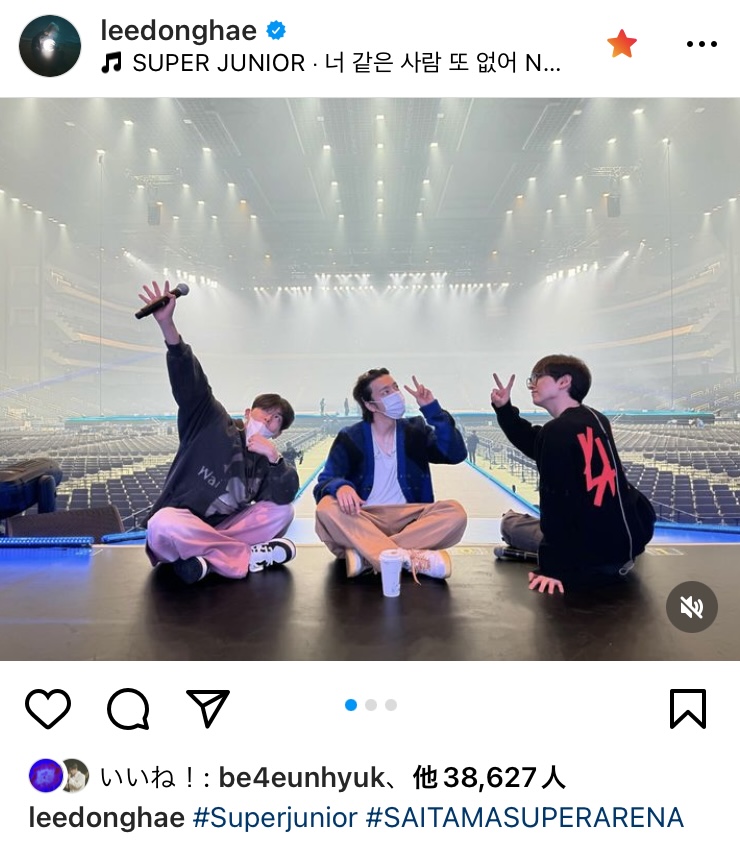Share the post via paper plane icon
Viewport: 740px width, 841px height.
coord(208,708)
